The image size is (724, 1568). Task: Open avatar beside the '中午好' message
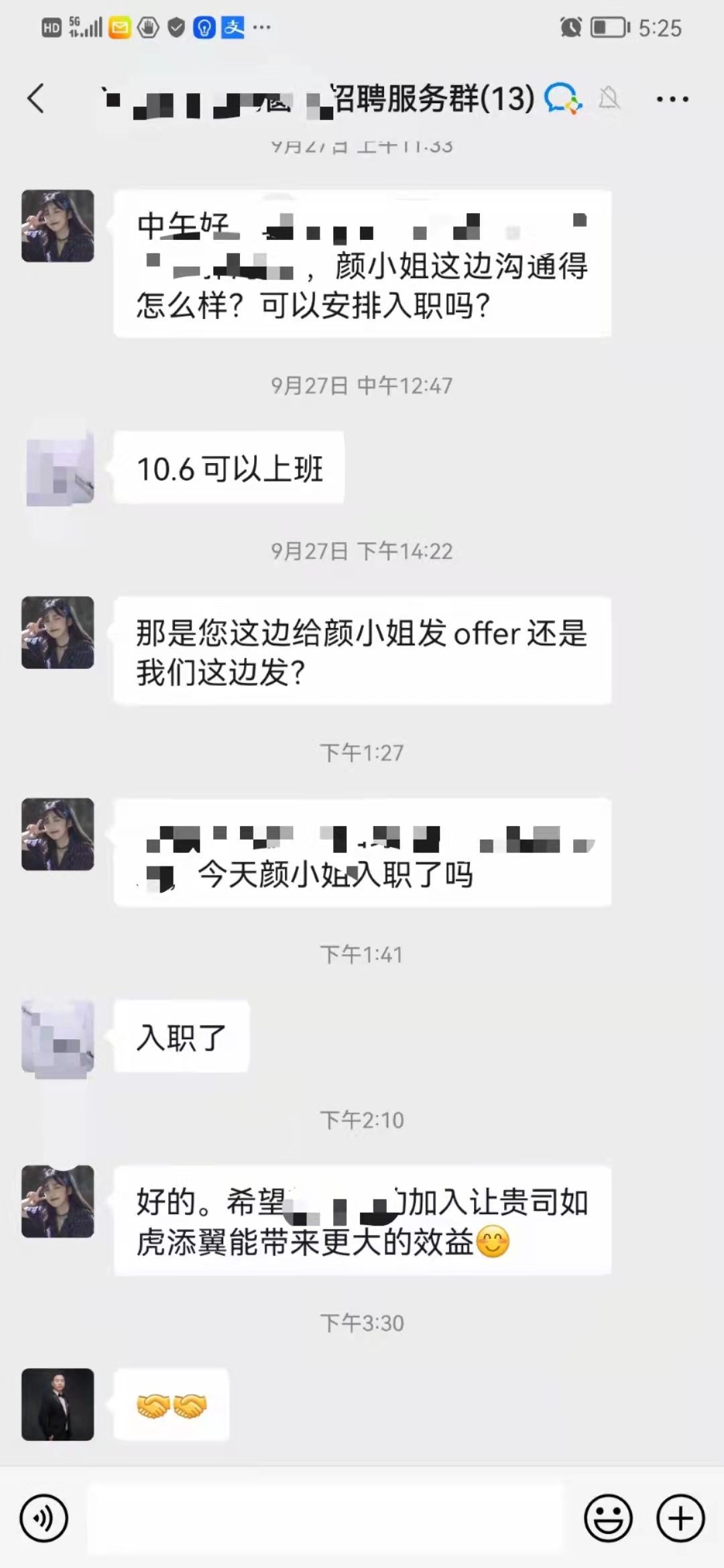tap(58, 226)
